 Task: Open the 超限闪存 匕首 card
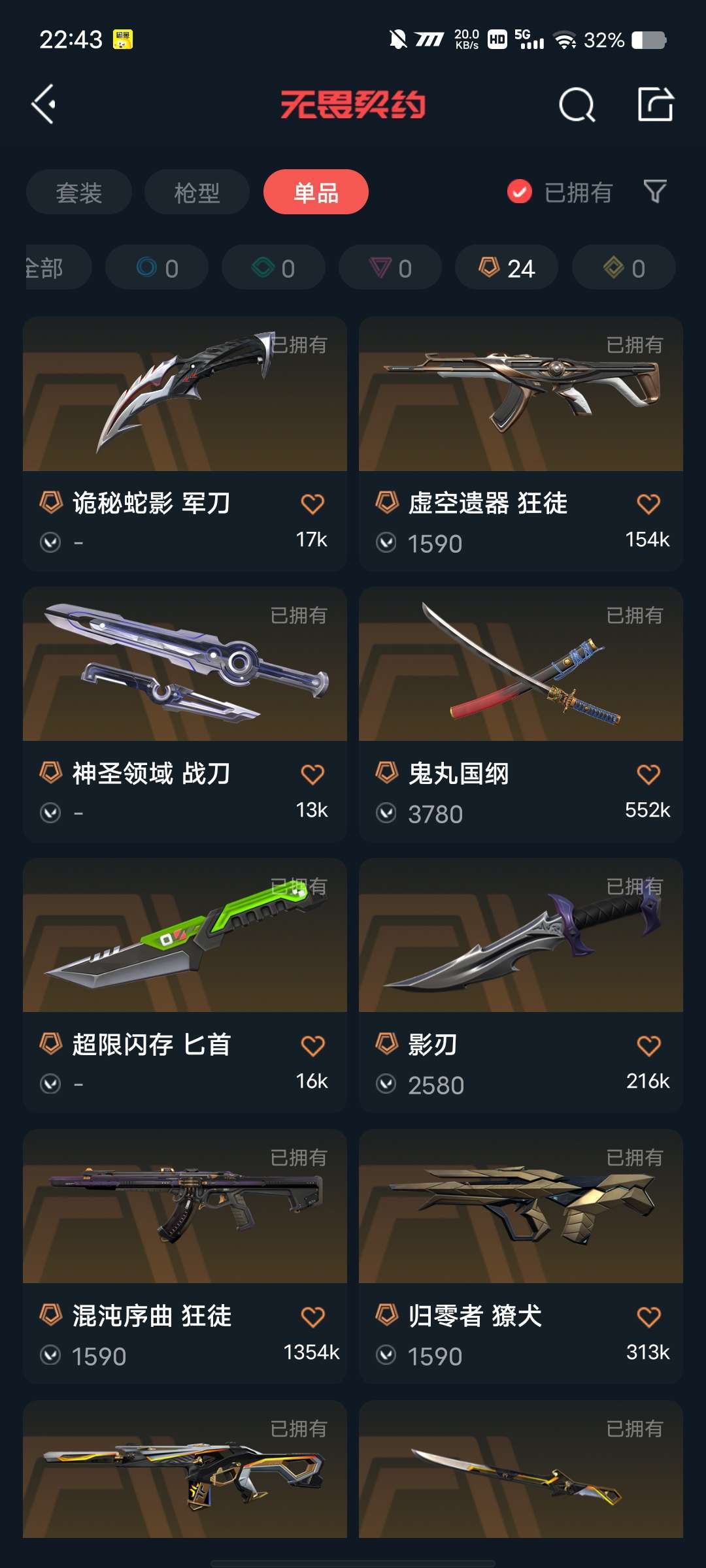pos(185,986)
